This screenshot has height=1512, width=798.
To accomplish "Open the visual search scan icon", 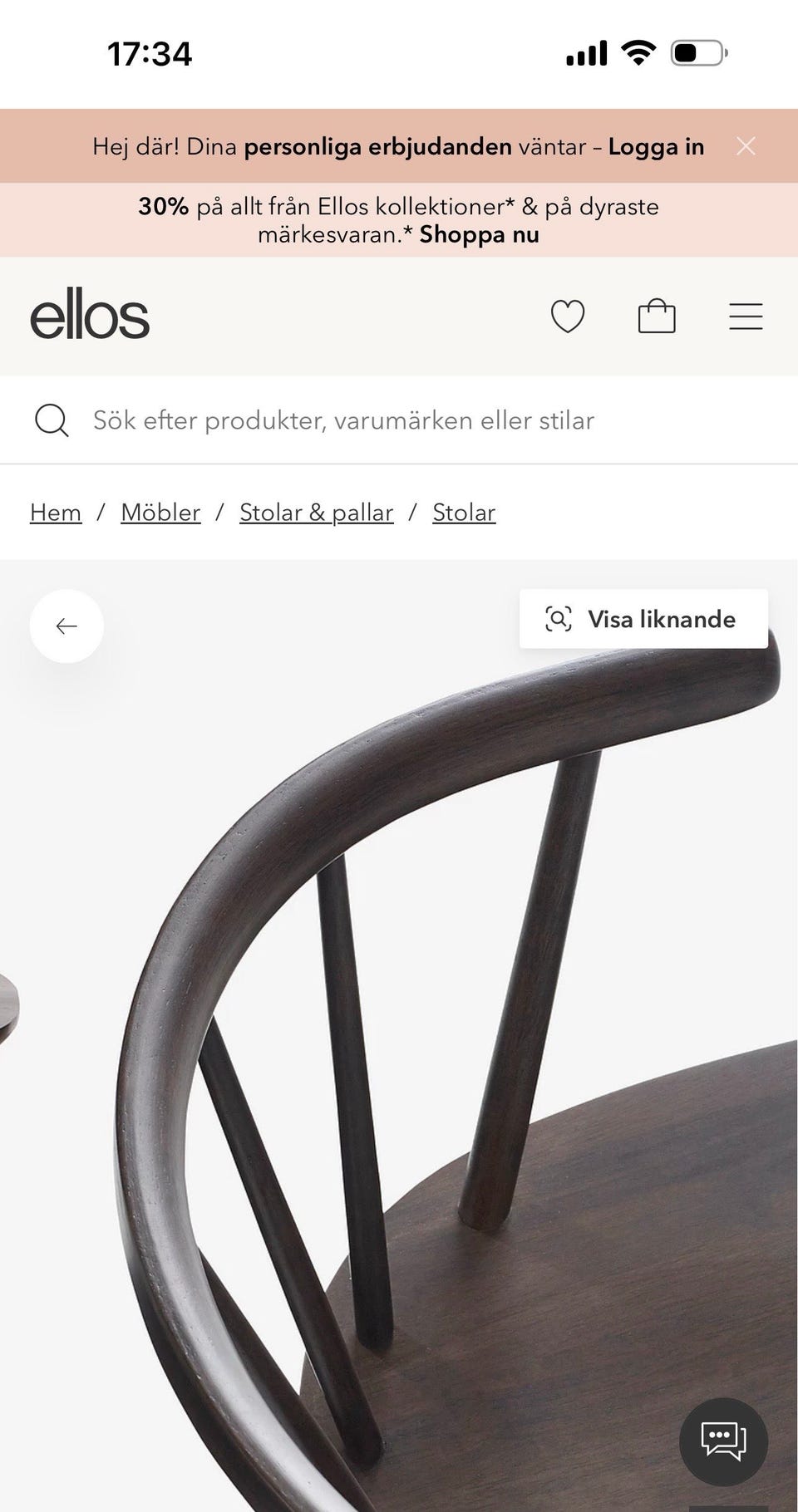I will pos(561,619).
